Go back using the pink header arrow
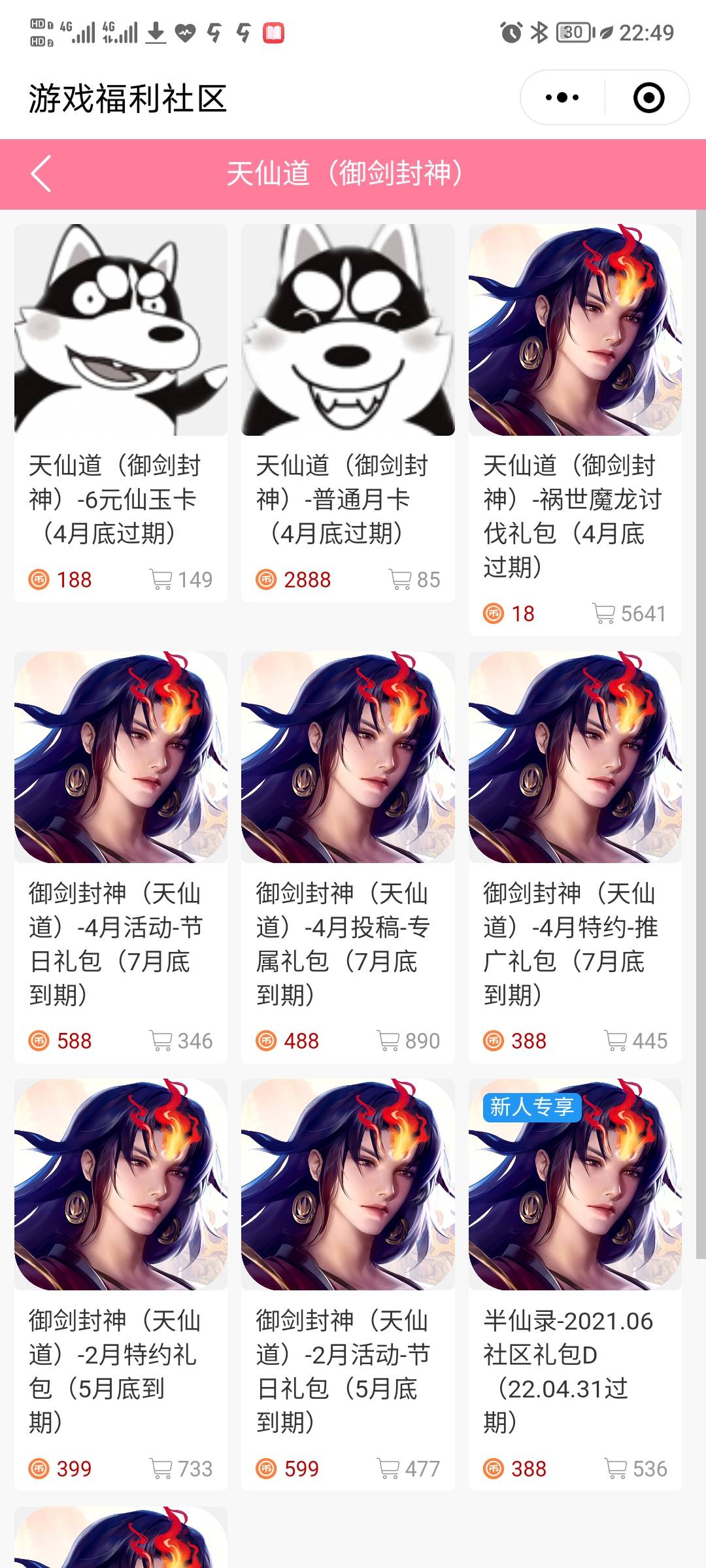Screen dimensions: 706x1568 coord(41,174)
